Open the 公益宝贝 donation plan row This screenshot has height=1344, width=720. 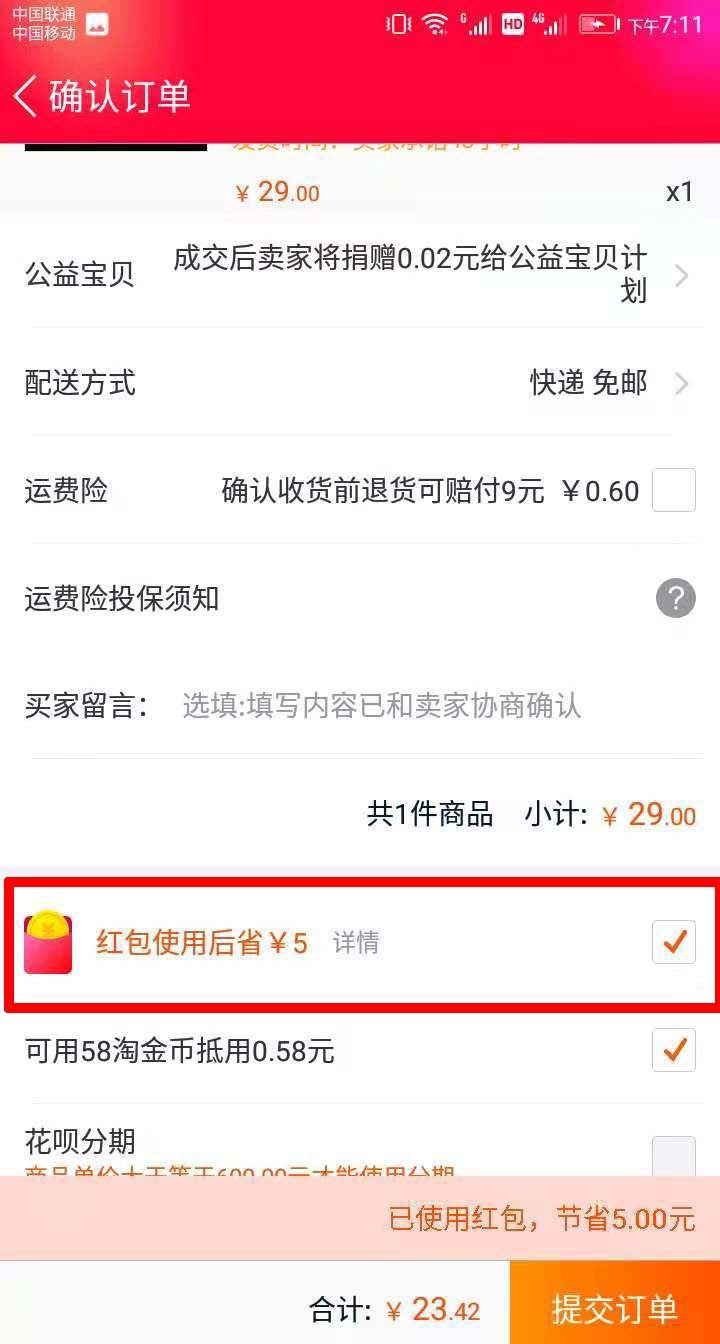coord(360,274)
